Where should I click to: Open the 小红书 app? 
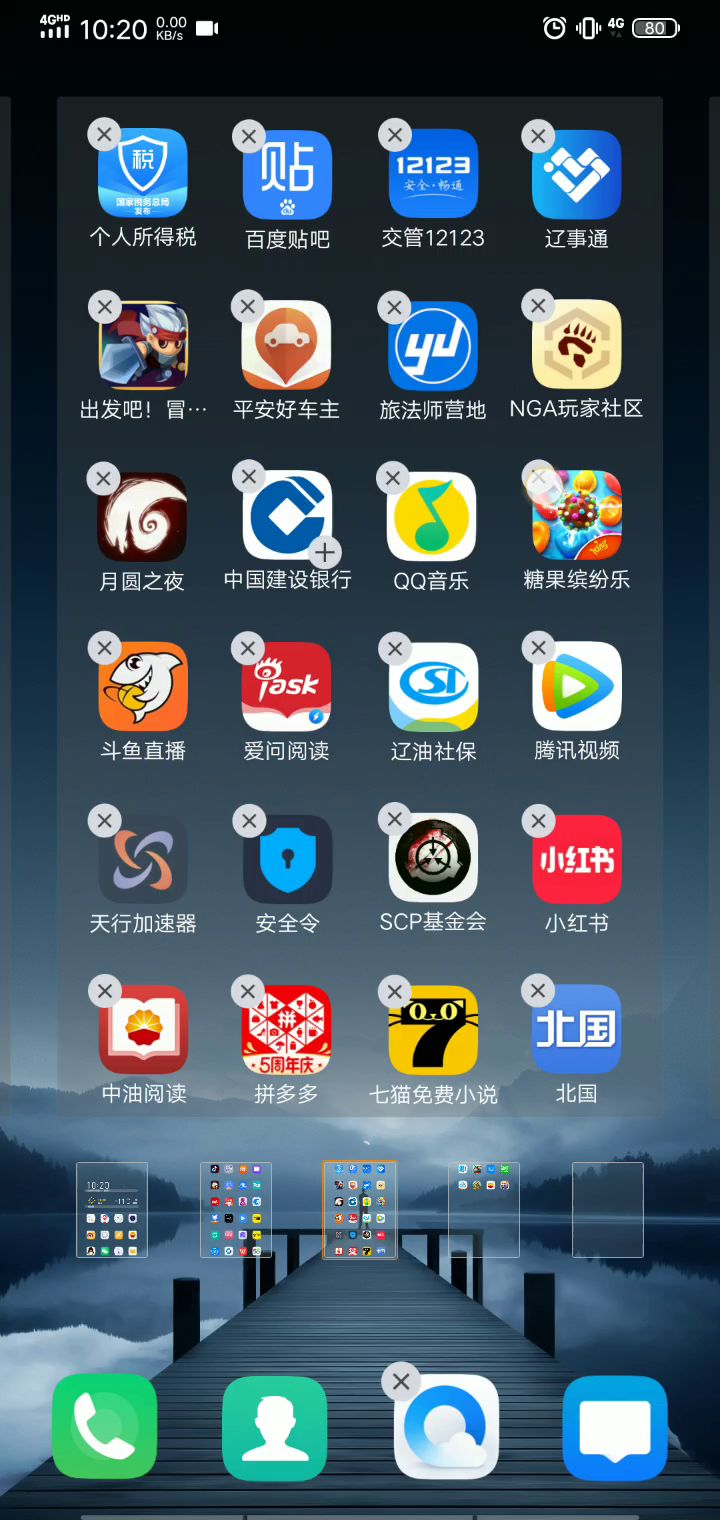pyautogui.click(x=577, y=860)
